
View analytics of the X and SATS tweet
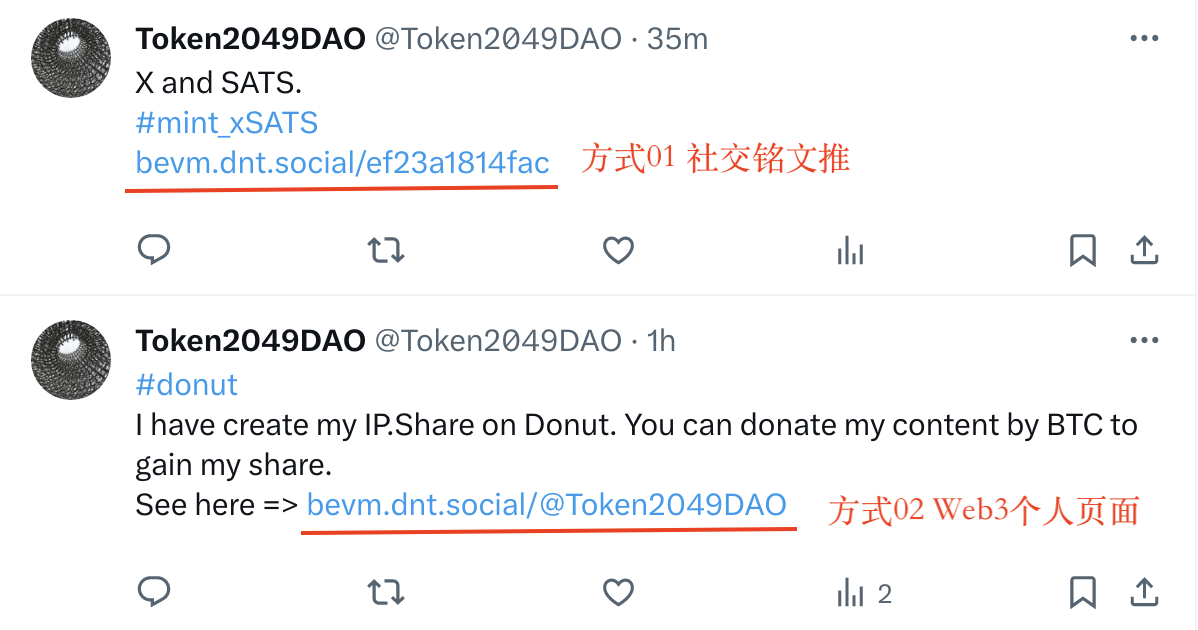850,250
